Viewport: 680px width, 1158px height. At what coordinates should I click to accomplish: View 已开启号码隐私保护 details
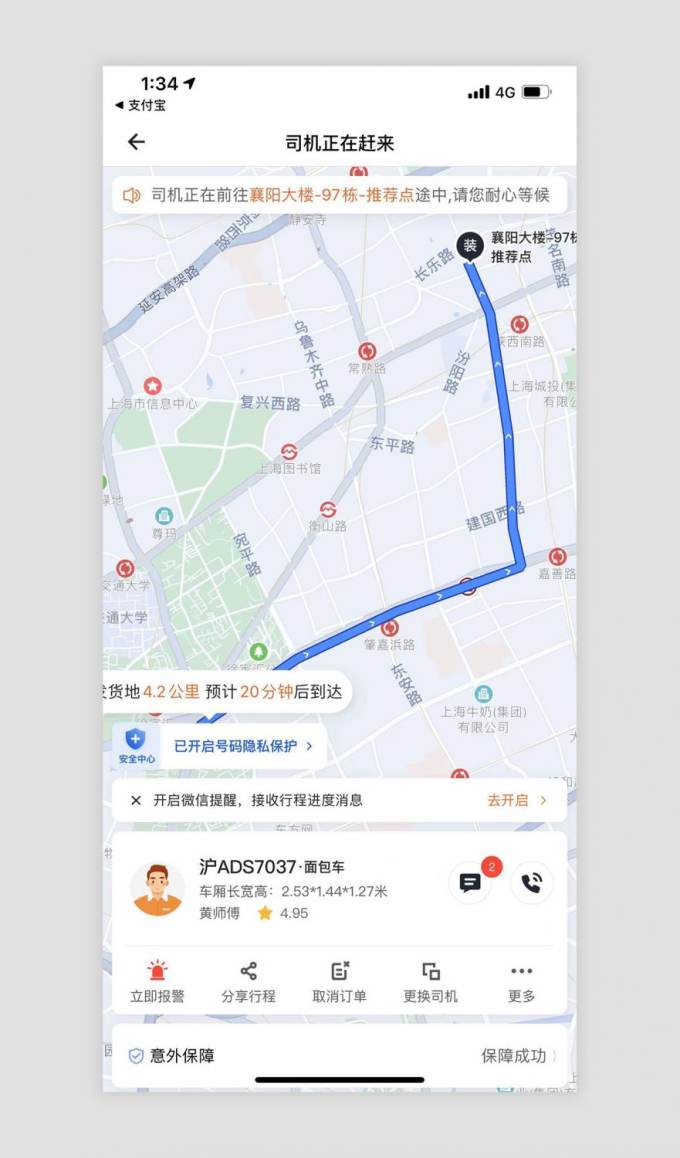pos(243,746)
